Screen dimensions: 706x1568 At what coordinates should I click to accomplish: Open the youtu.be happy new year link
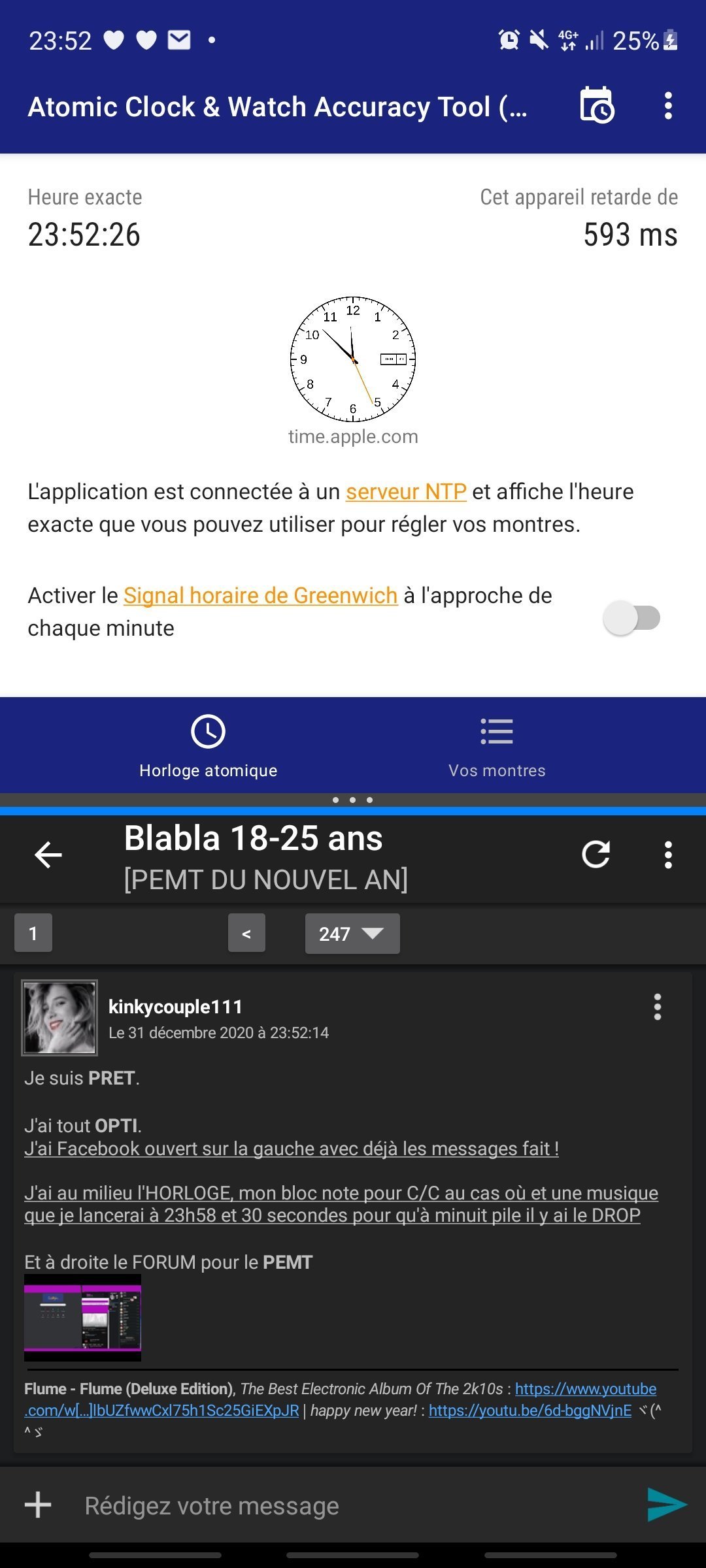point(530,1411)
